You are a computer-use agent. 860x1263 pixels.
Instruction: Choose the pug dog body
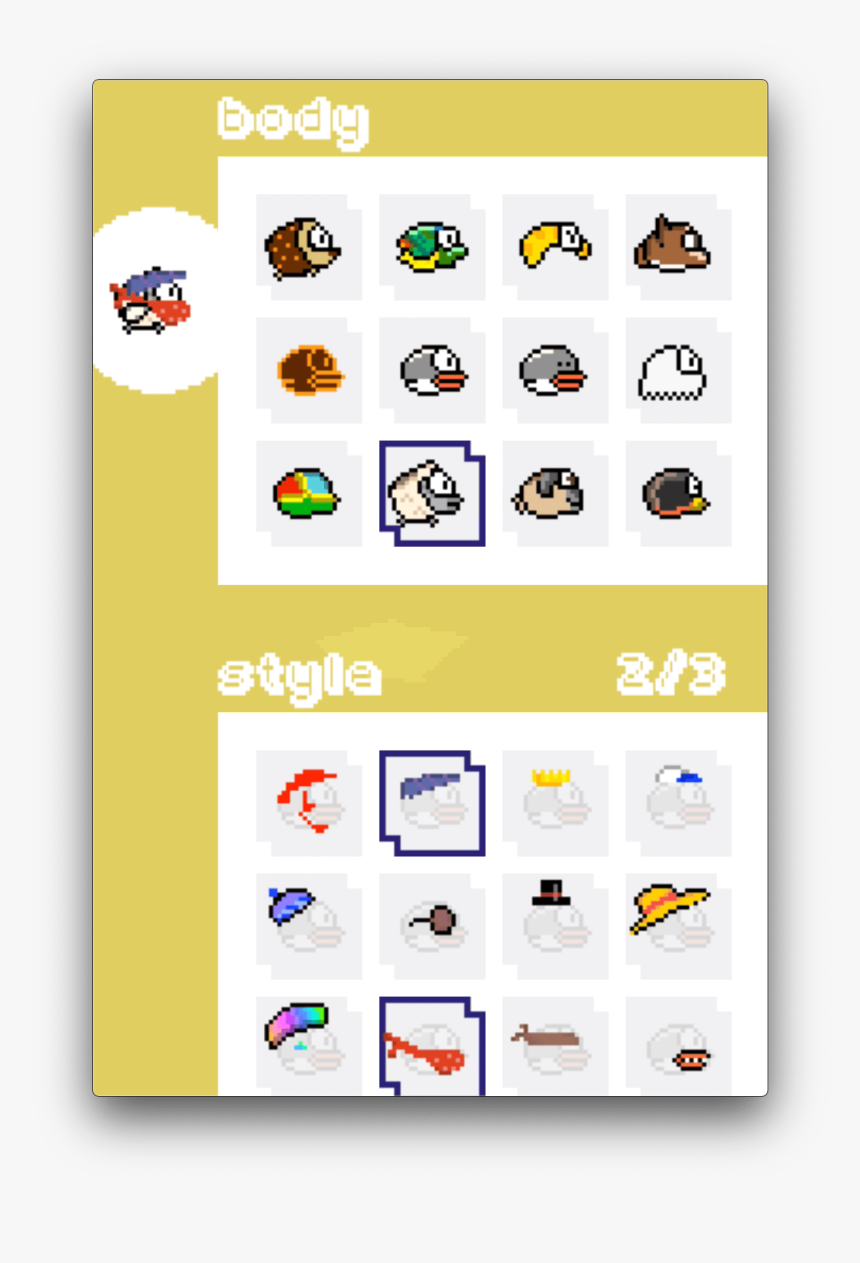[555, 493]
